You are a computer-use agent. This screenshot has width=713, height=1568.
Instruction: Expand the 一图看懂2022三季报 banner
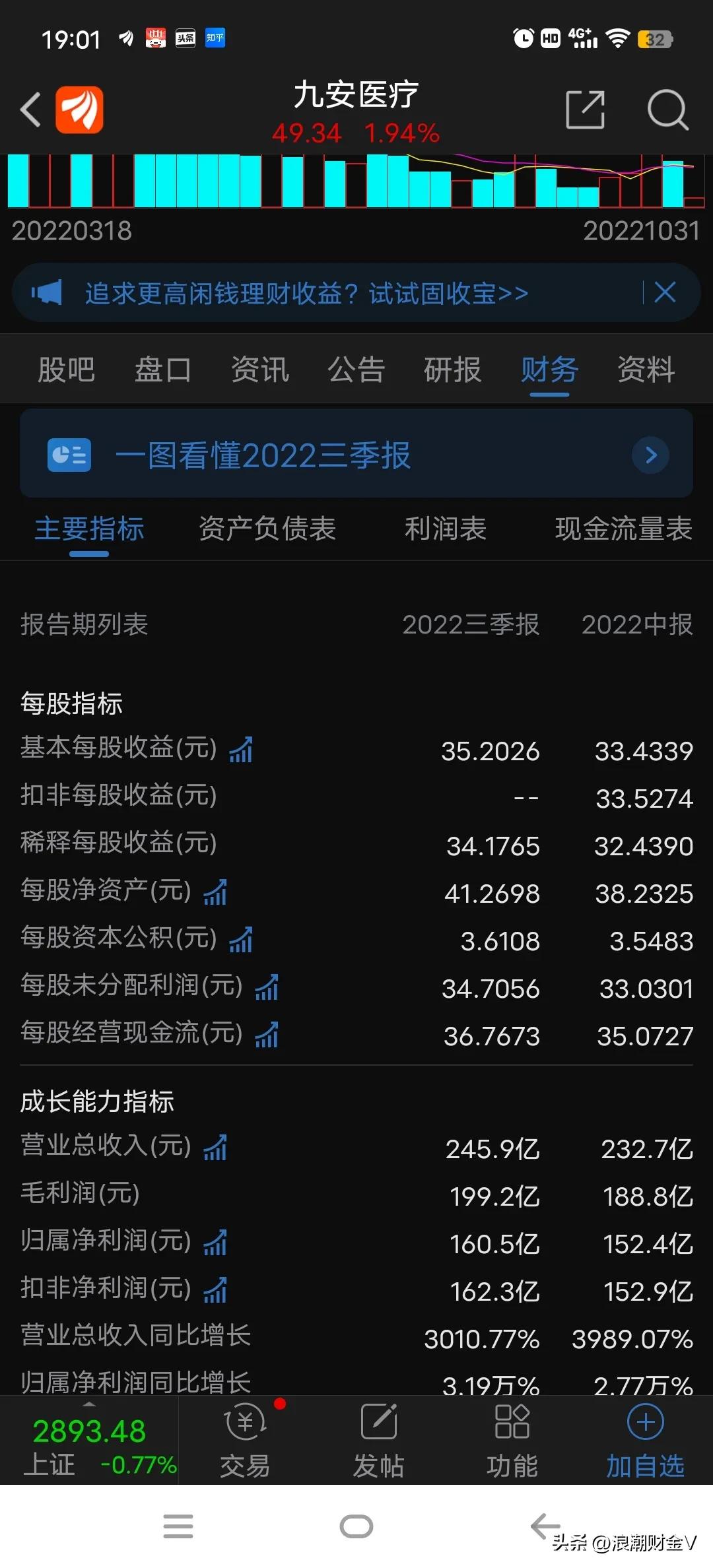click(650, 455)
